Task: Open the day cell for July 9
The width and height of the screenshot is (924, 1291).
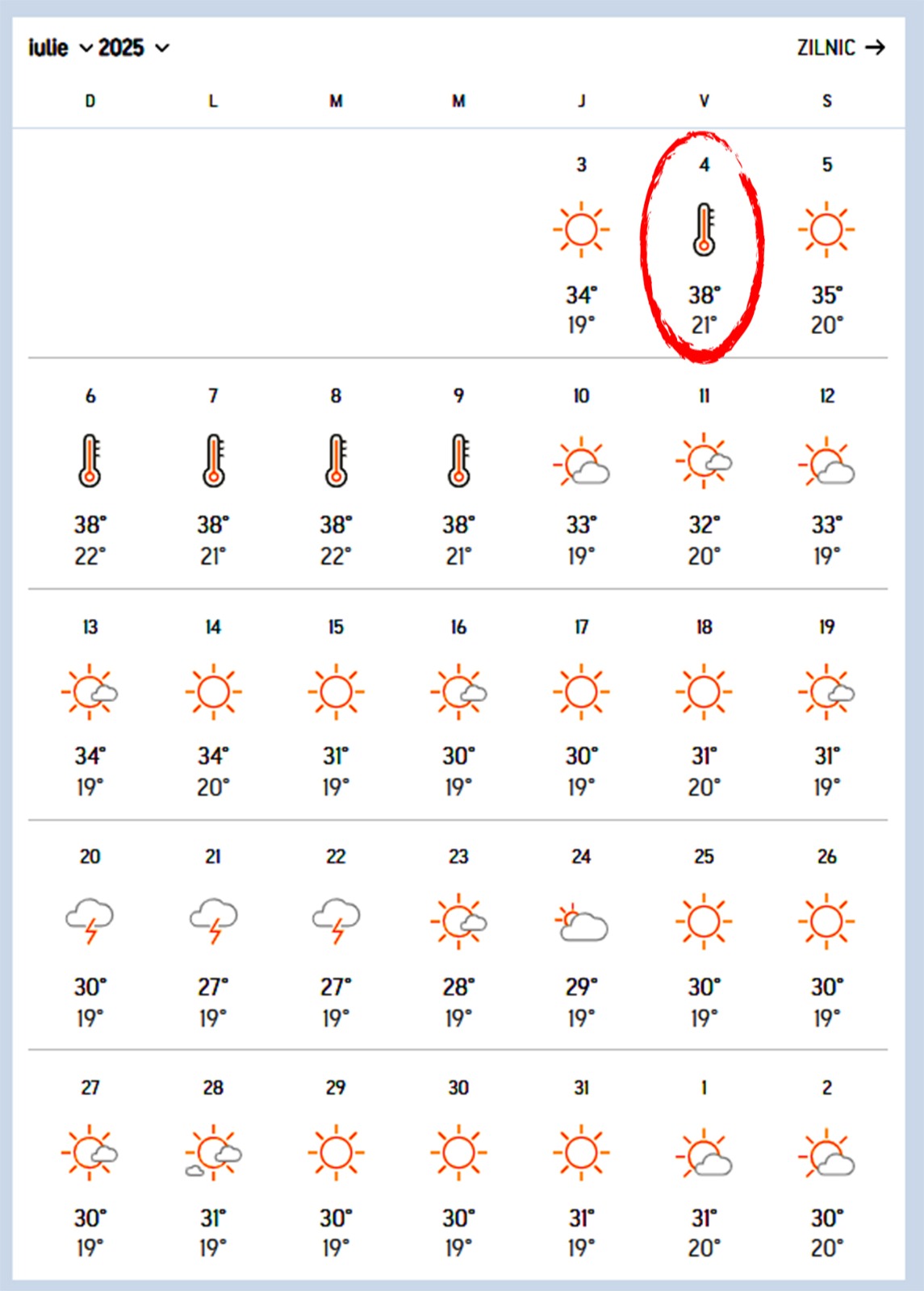Action: click(x=458, y=475)
